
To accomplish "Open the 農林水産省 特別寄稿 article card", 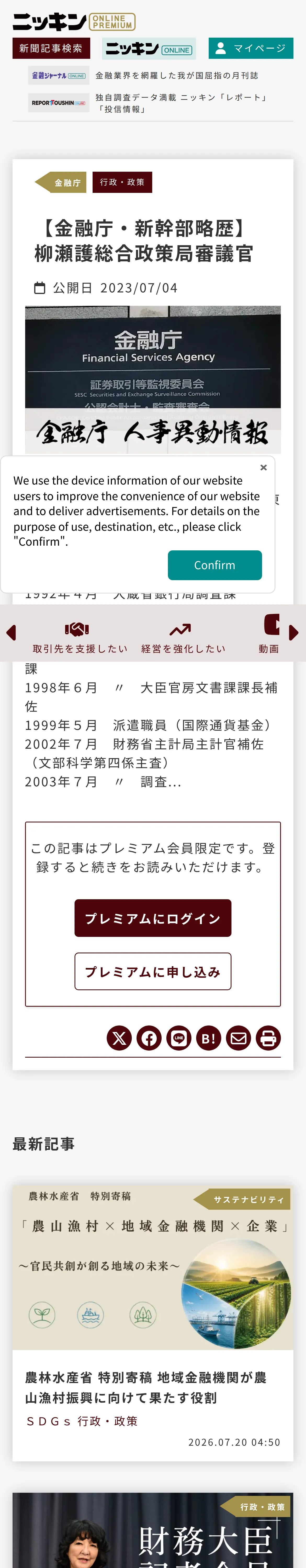I will pos(153,1323).
